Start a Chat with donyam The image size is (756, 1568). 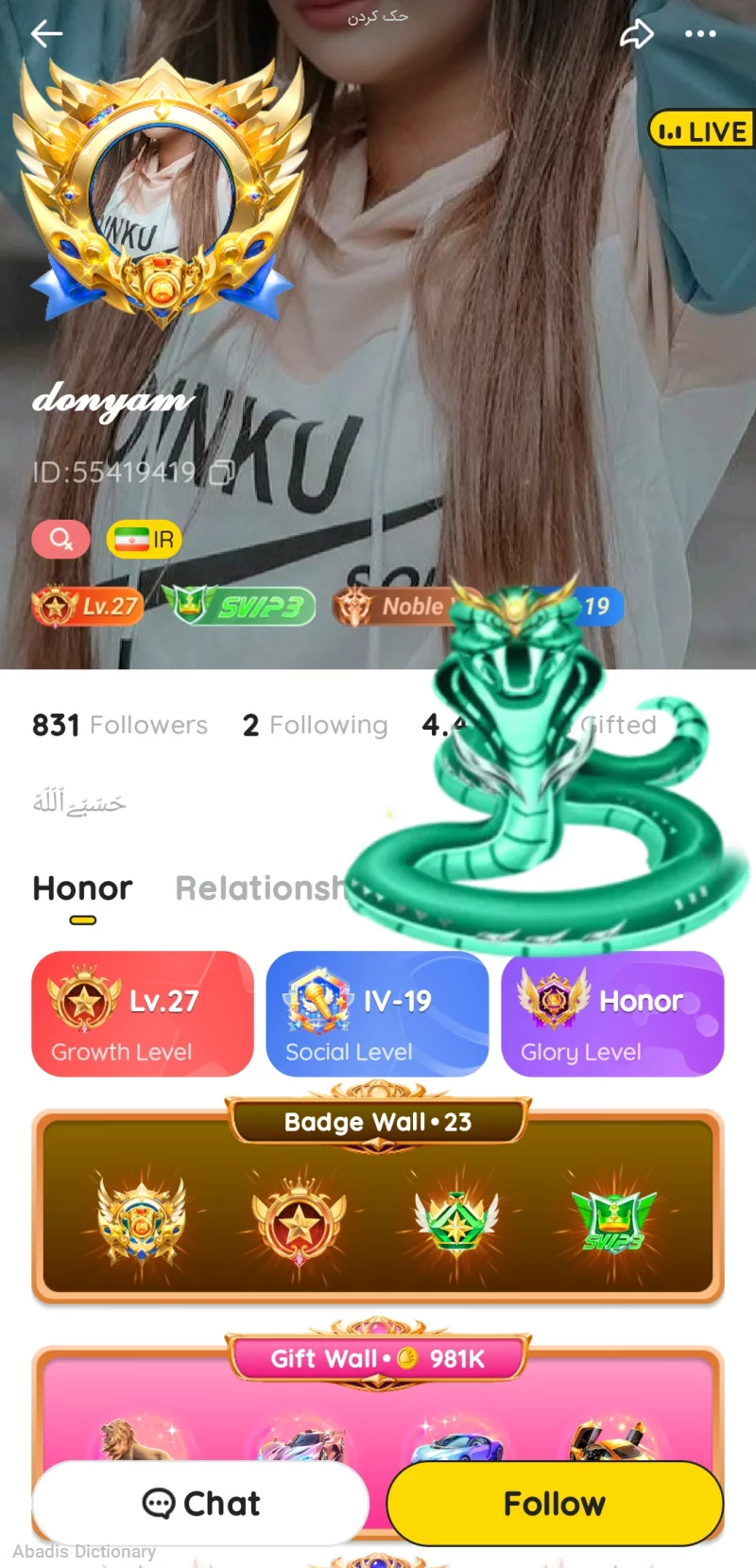pyautogui.click(x=200, y=1503)
